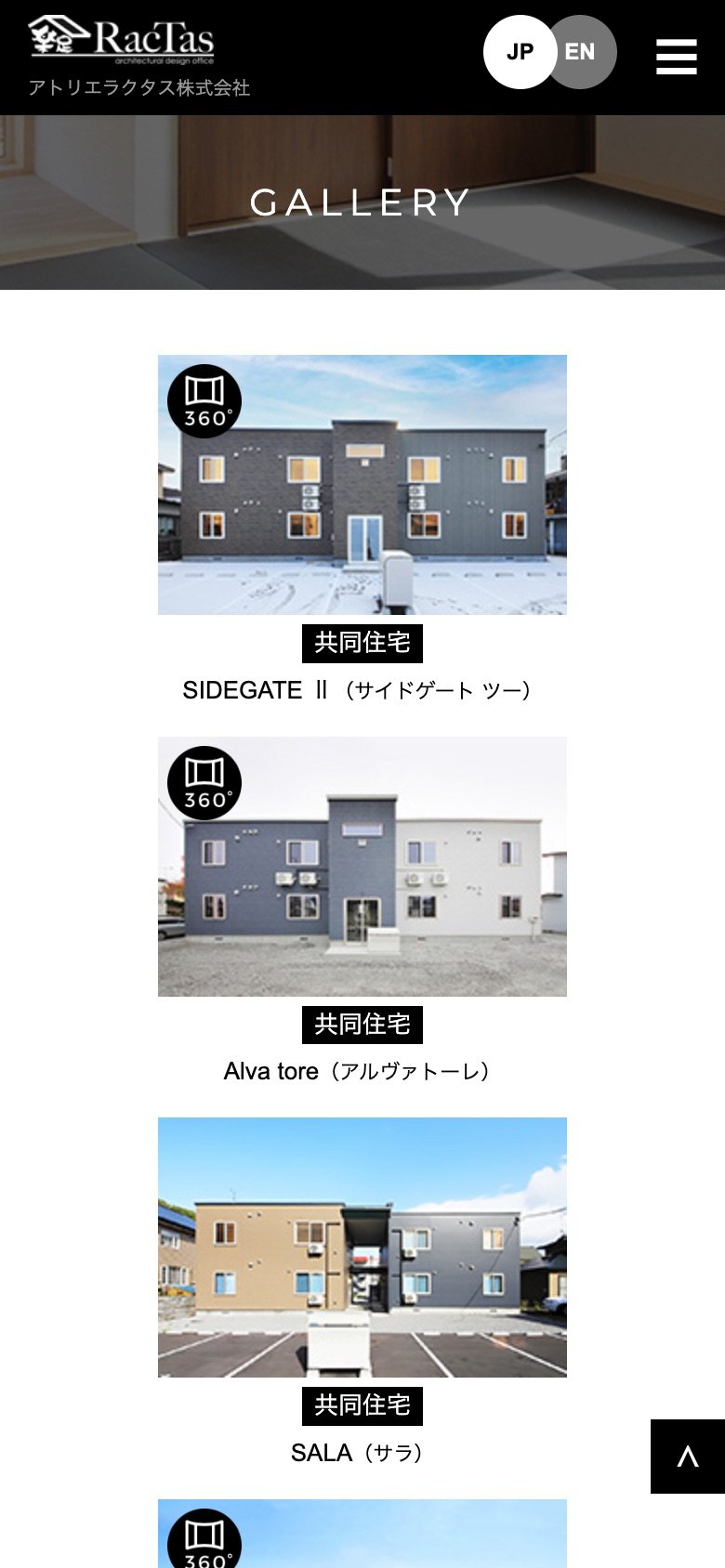The height and width of the screenshot is (1568, 725).
Task: Select the JP language option
Action: click(x=519, y=52)
